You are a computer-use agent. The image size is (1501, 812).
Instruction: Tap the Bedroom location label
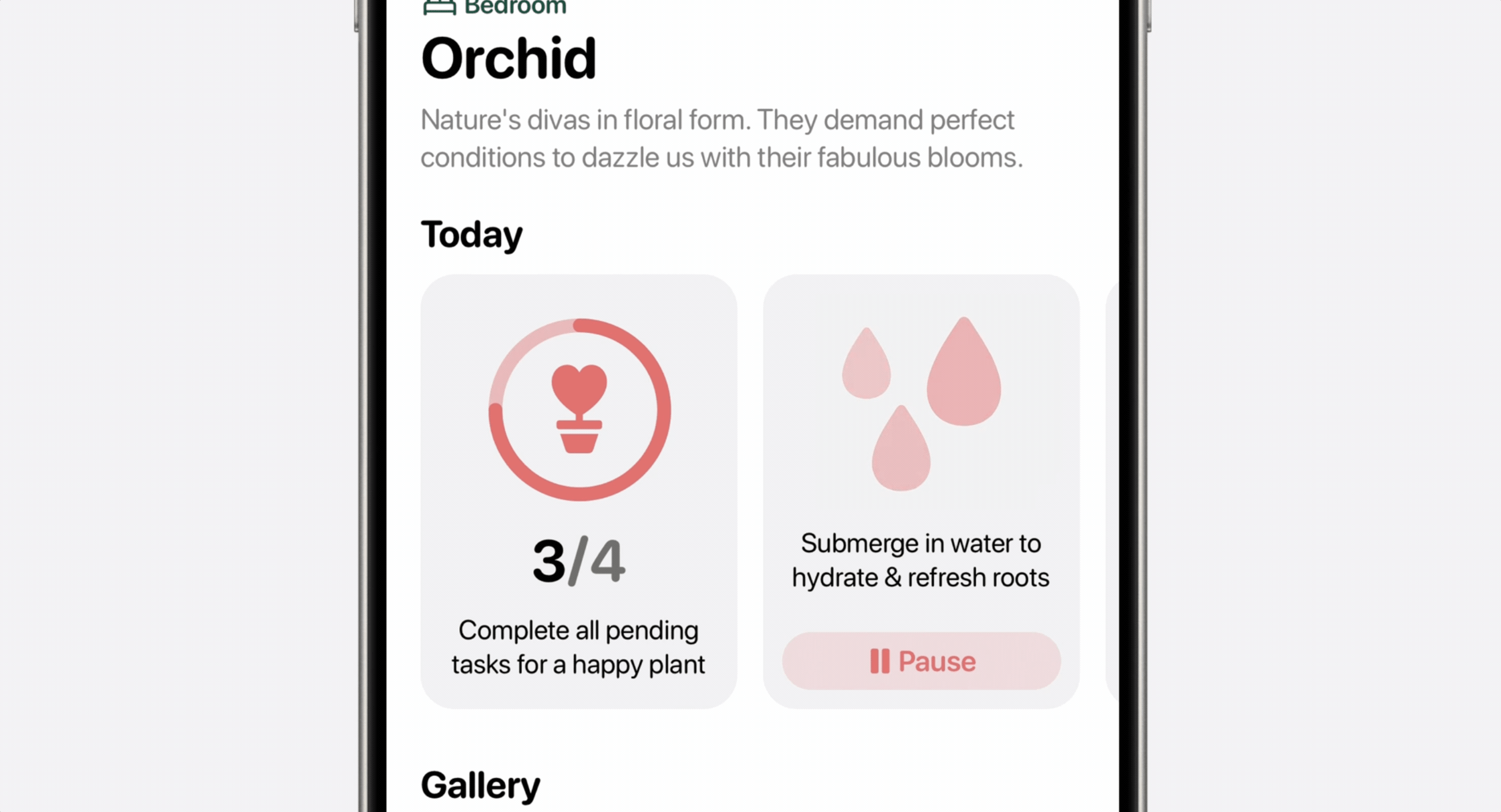[495, 7]
